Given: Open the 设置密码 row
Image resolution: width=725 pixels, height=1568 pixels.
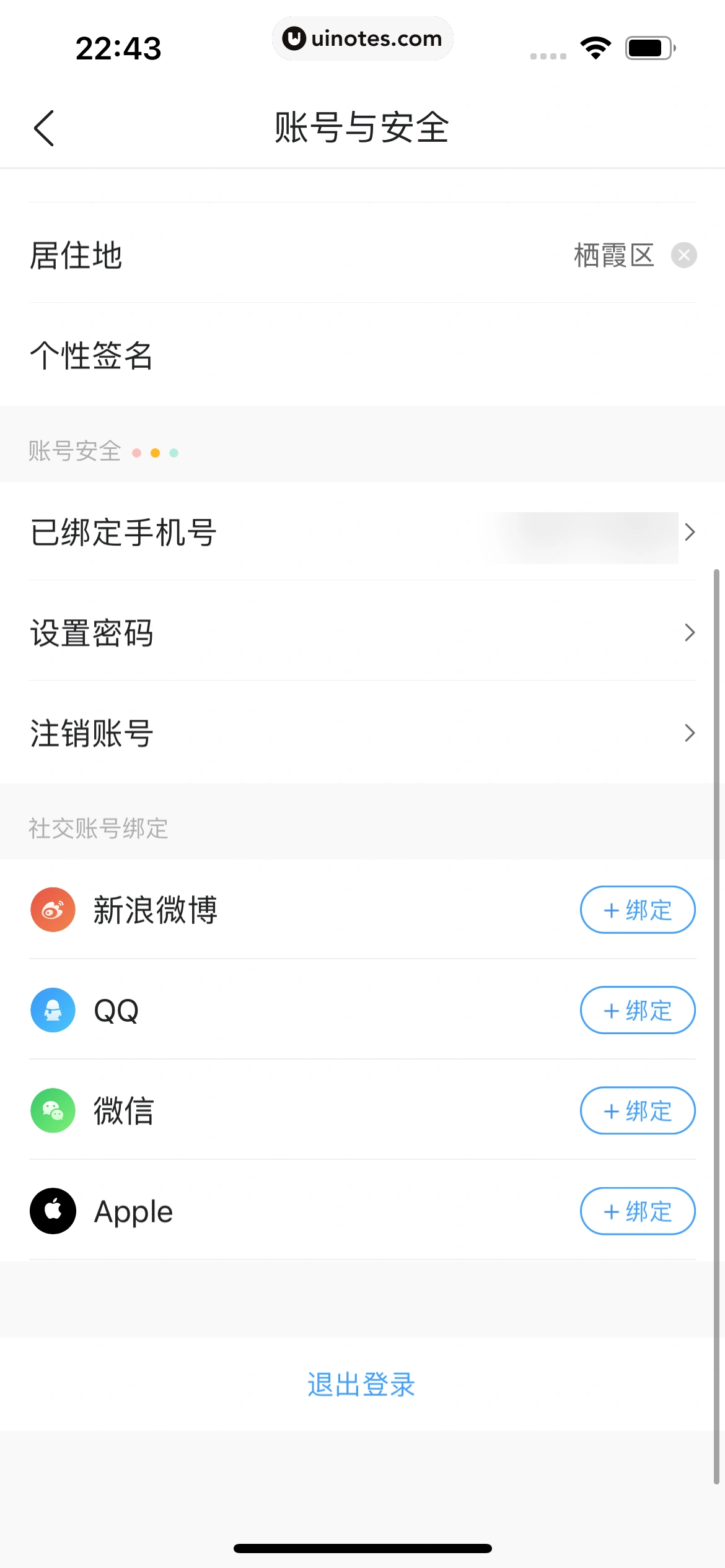Looking at the screenshot, I should [362, 633].
